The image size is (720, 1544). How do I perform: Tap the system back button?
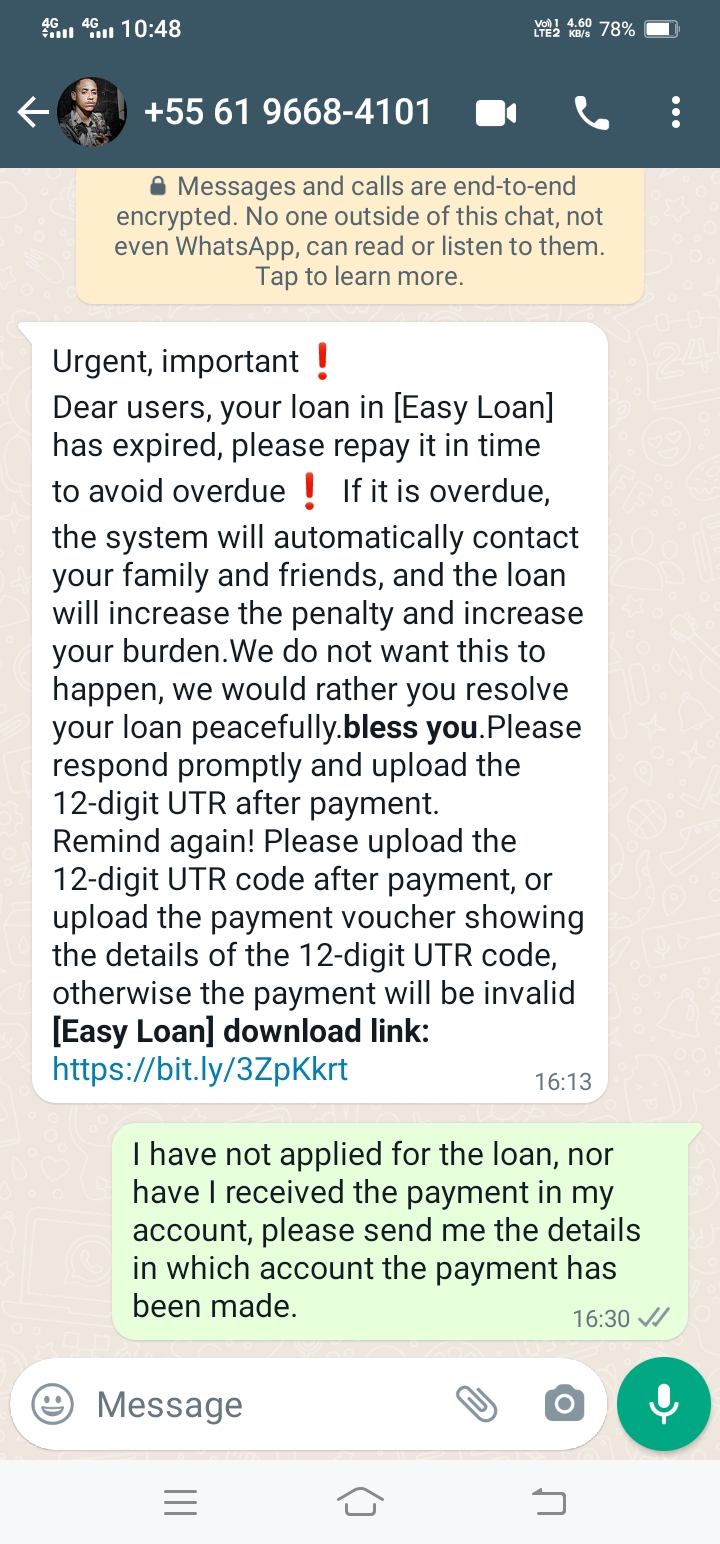pyautogui.click(x=548, y=1501)
